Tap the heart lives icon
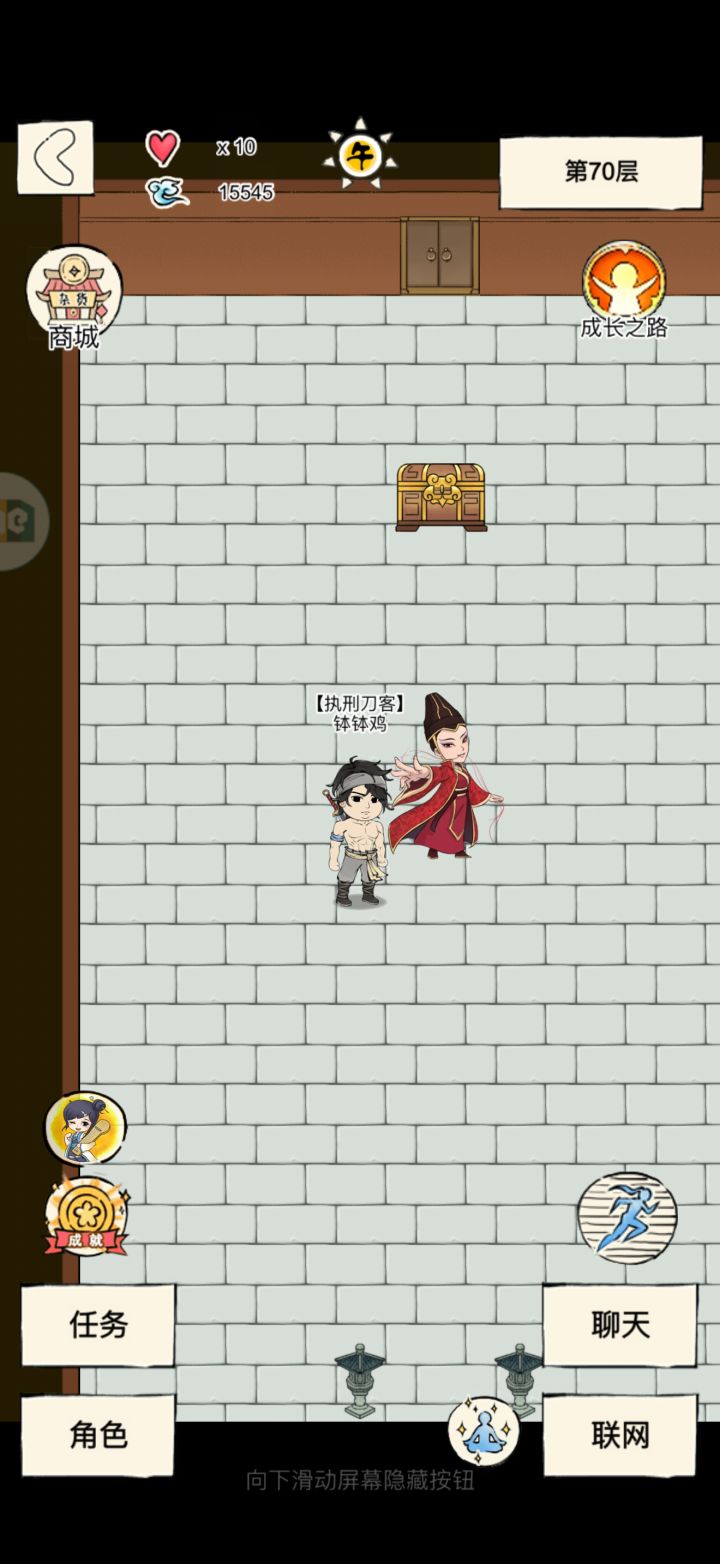This screenshot has width=720, height=1564. [160, 148]
